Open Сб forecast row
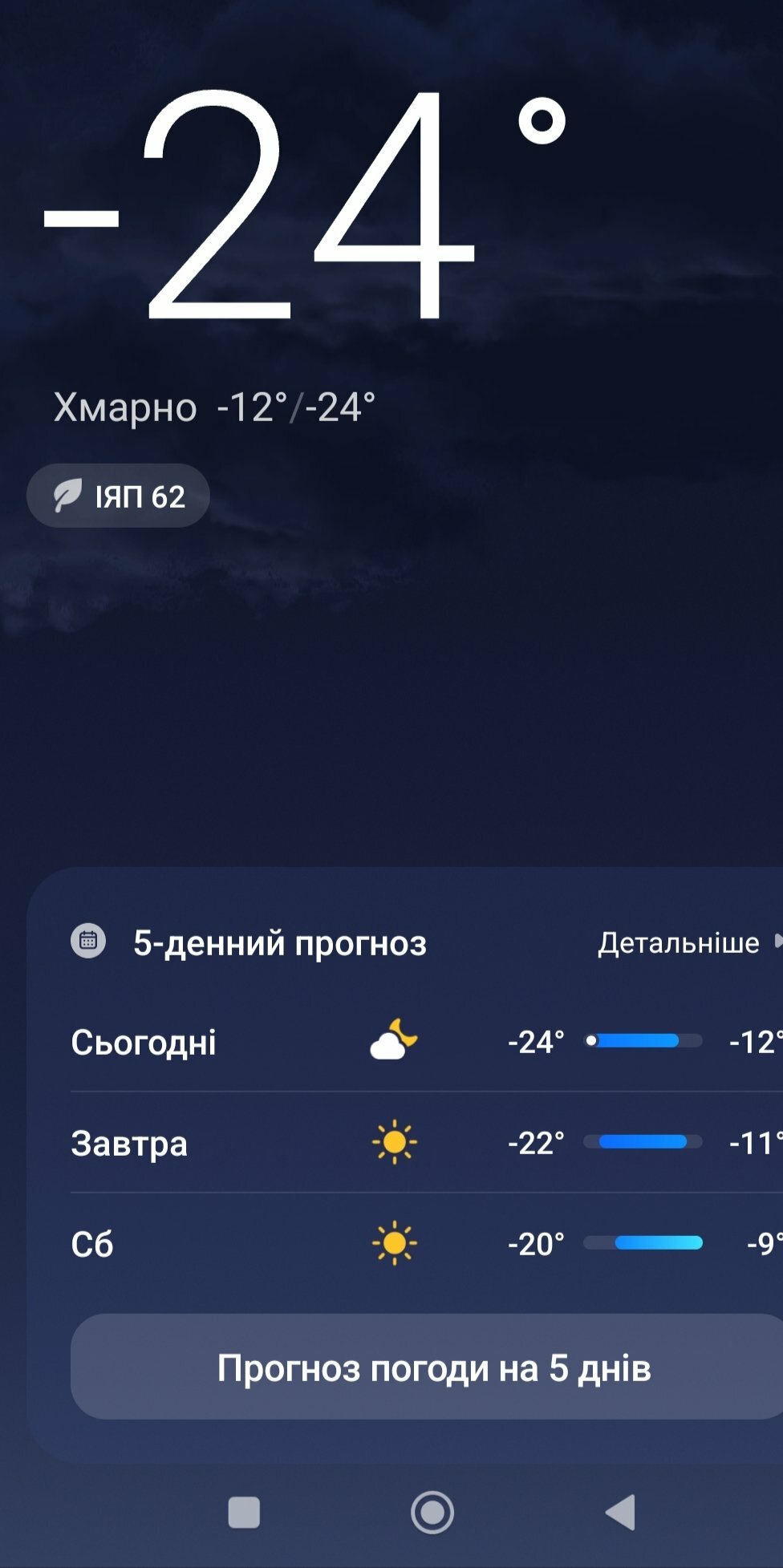Image resolution: width=783 pixels, height=1568 pixels. click(425, 1244)
